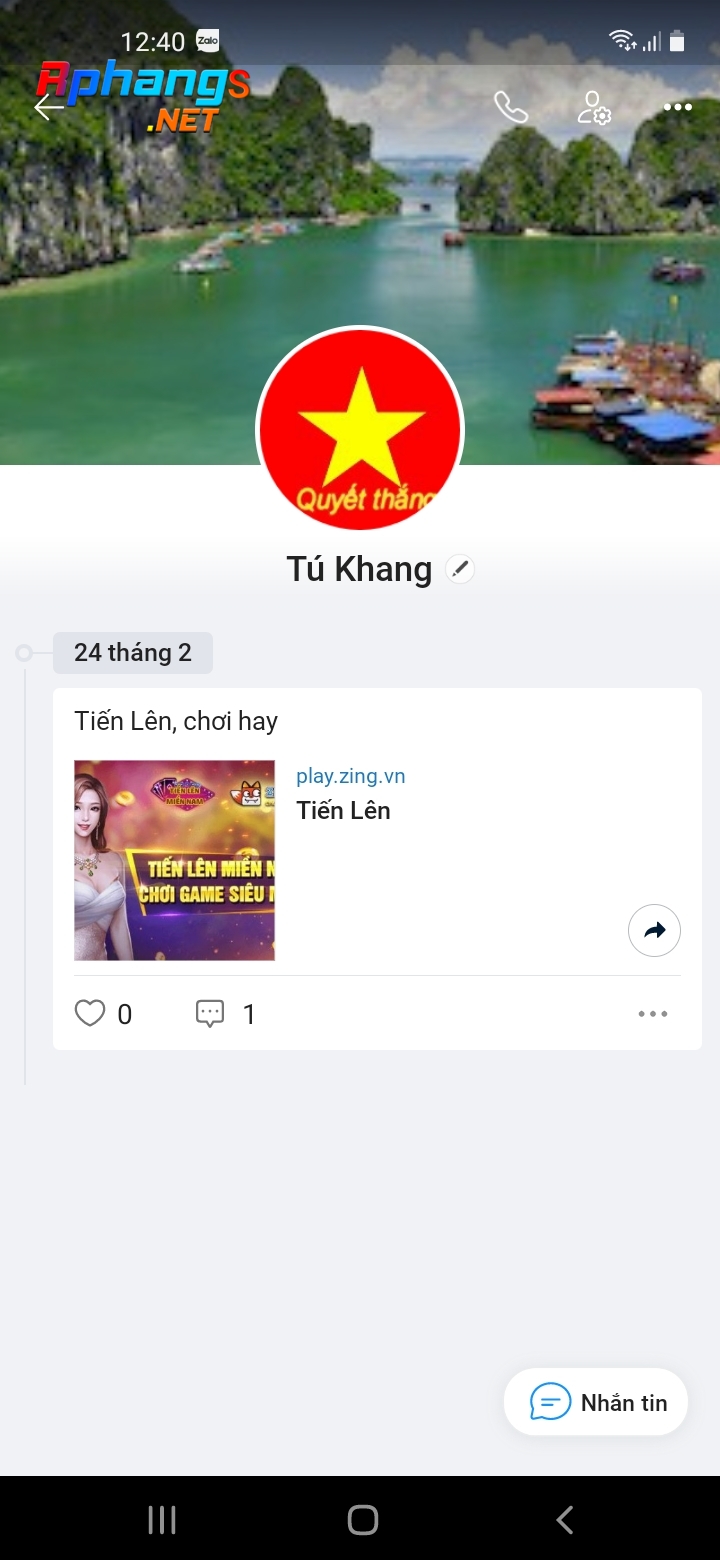Image resolution: width=720 pixels, height=1560 pixels.
Task: Call Tú Khang with the phone icon
Action: click(x=511, y=107)
